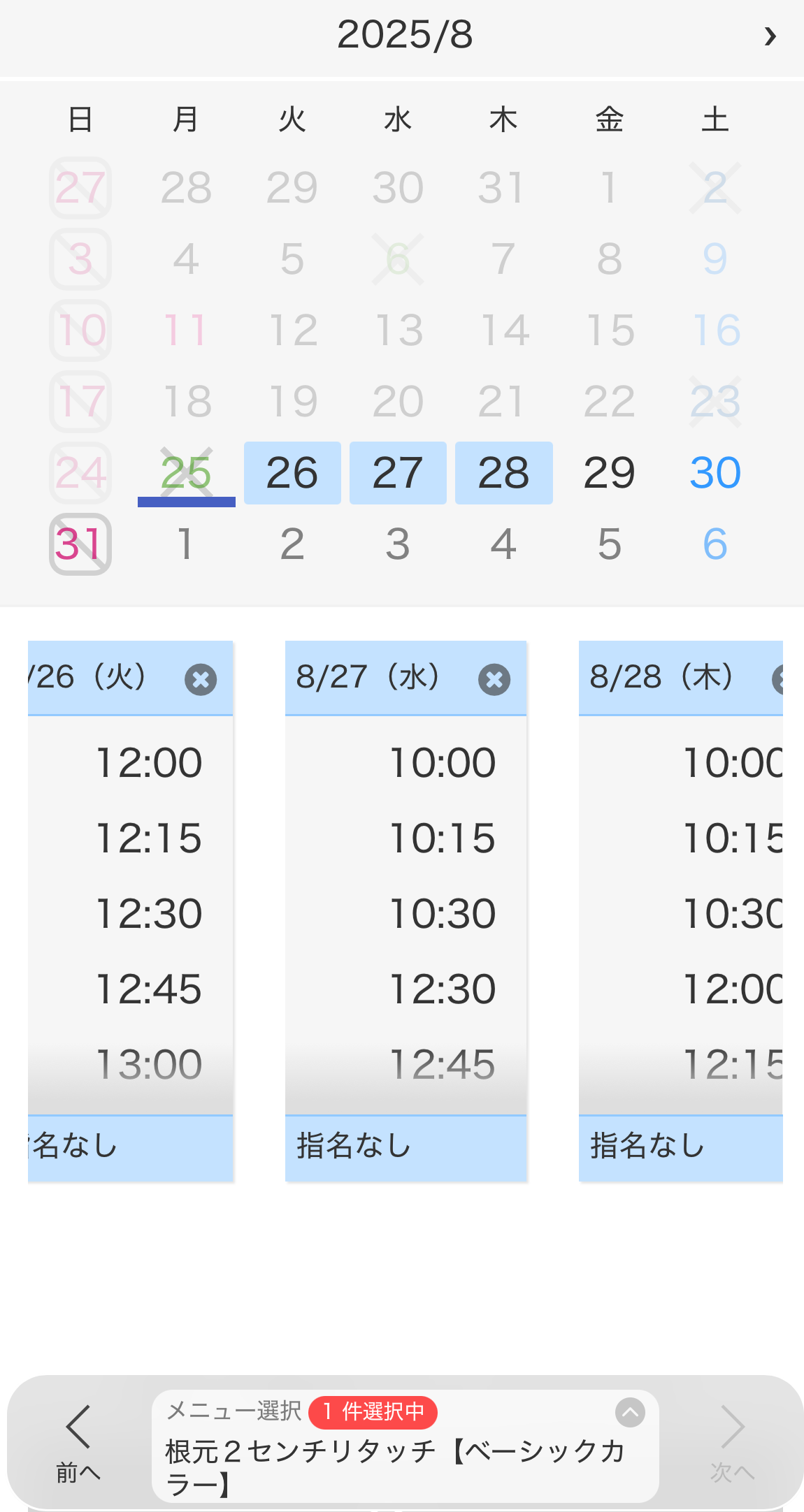Select the 30th in the calendar

point(715,473)
